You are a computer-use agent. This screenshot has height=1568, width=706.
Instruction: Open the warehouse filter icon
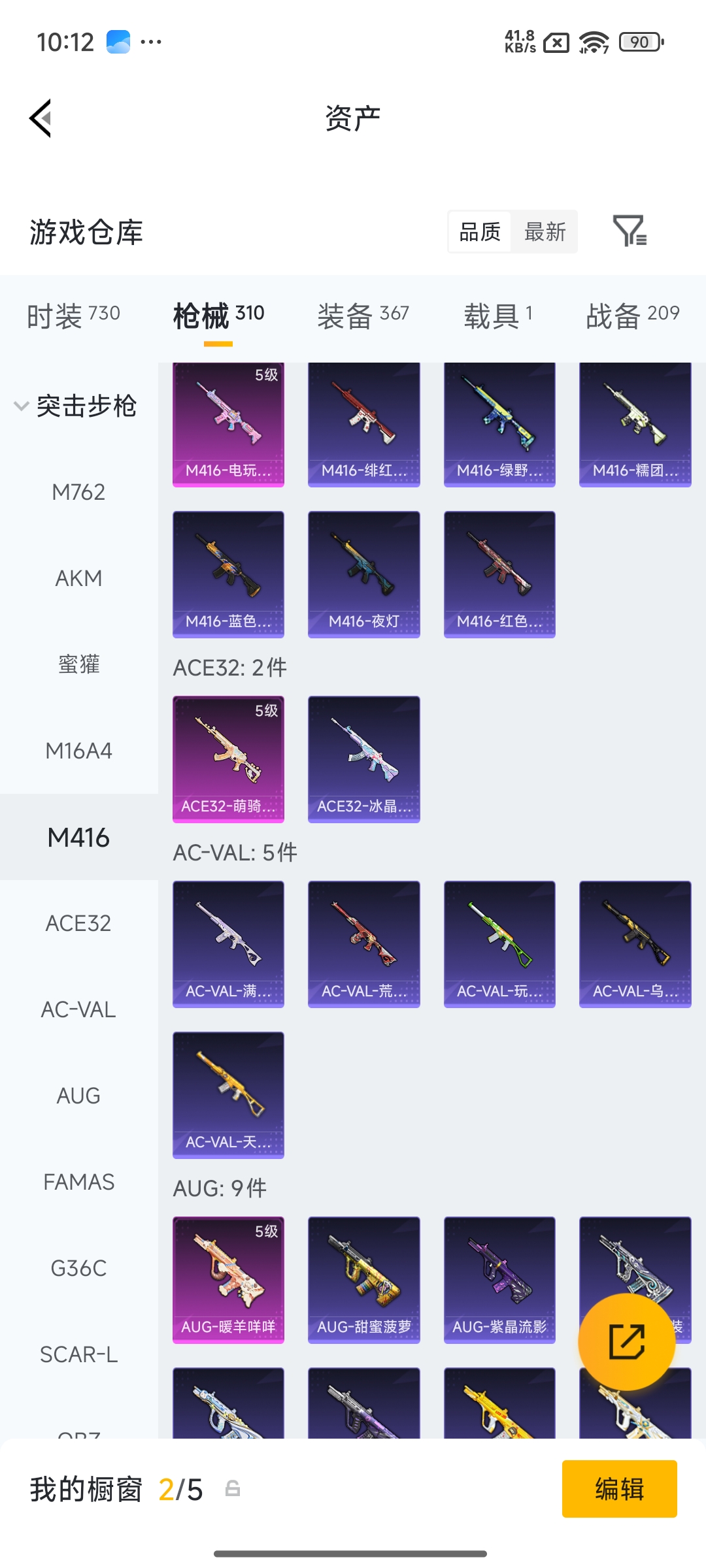coord(630,231)
